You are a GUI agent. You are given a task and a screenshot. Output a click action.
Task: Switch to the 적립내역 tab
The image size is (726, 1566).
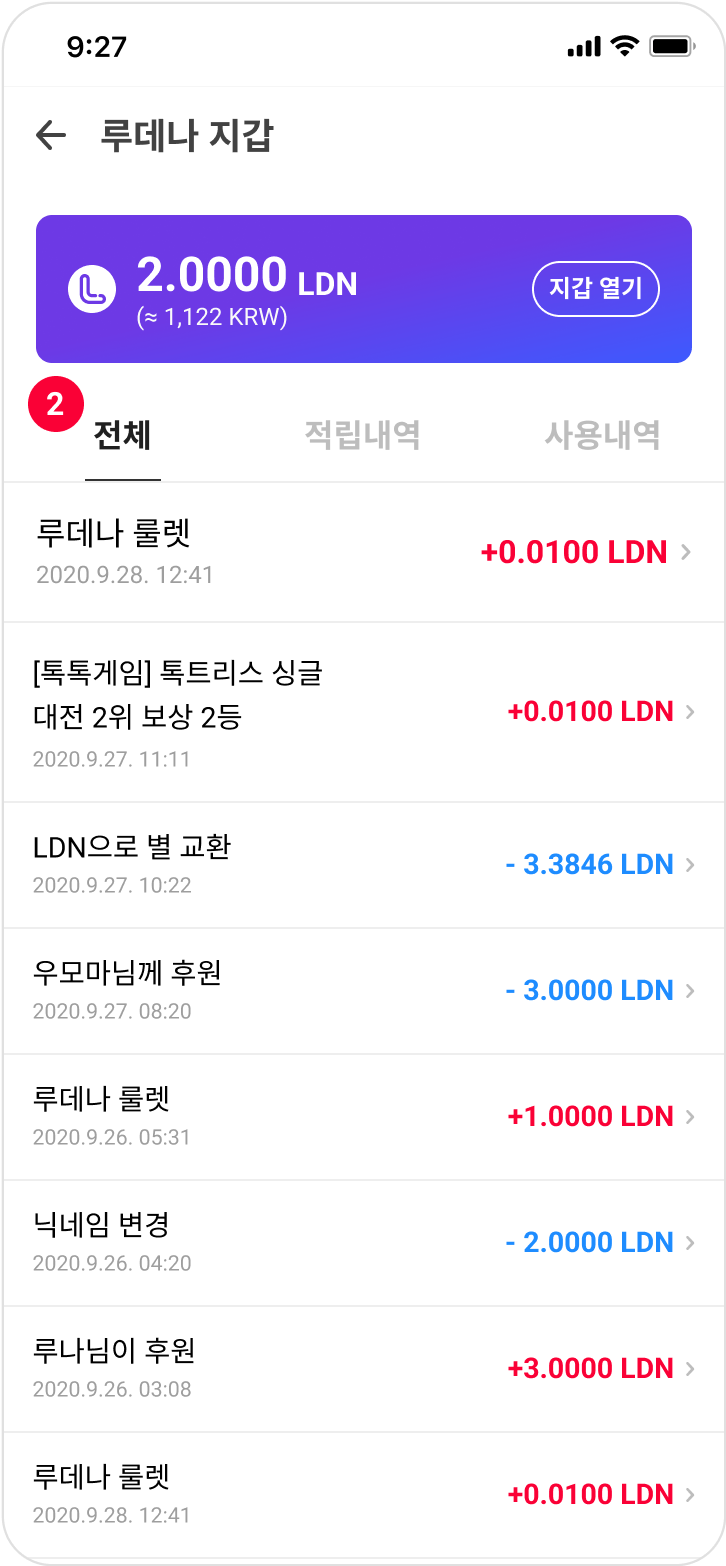362,436
